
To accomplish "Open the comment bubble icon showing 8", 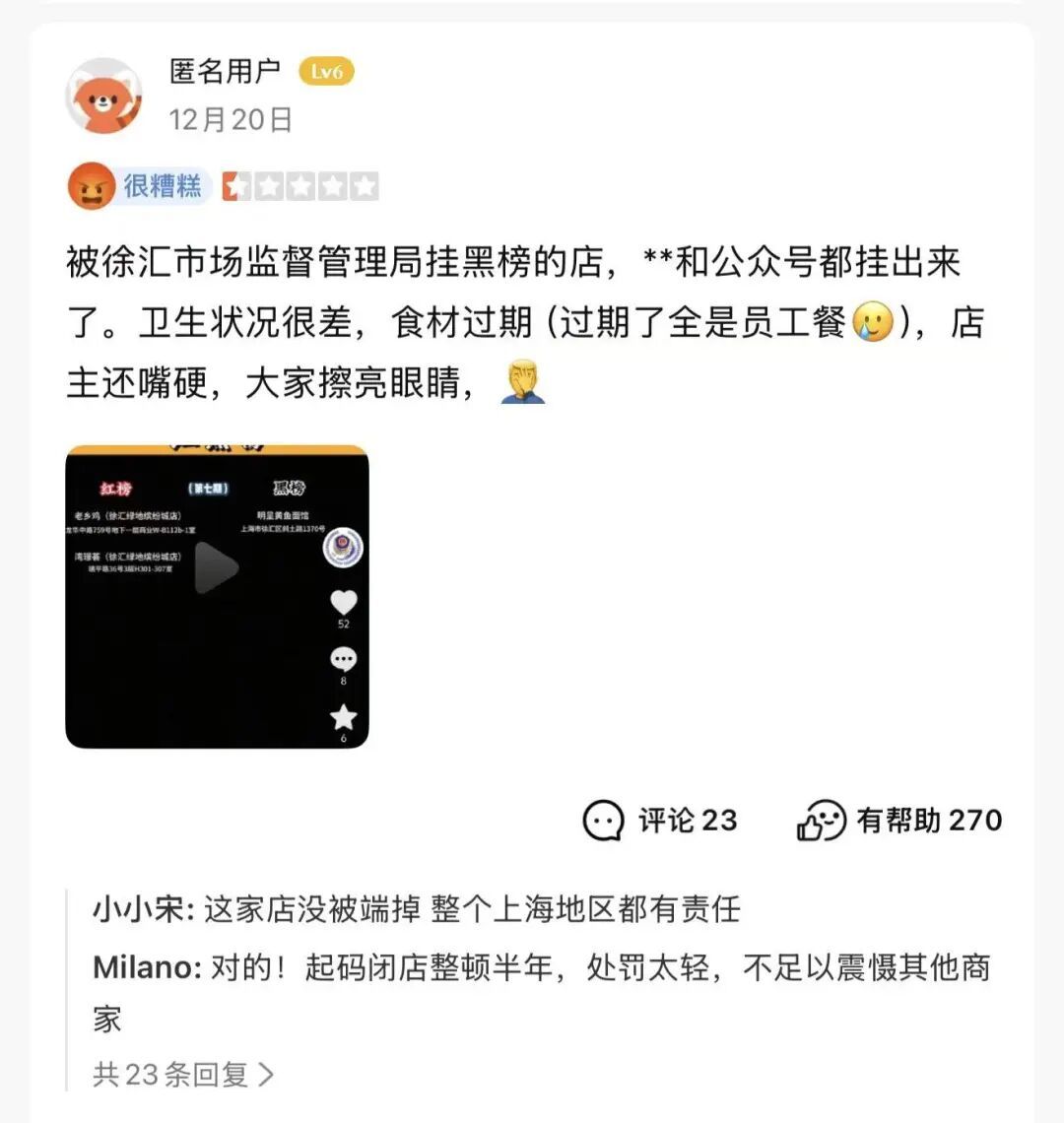I will tap(343, 658).
